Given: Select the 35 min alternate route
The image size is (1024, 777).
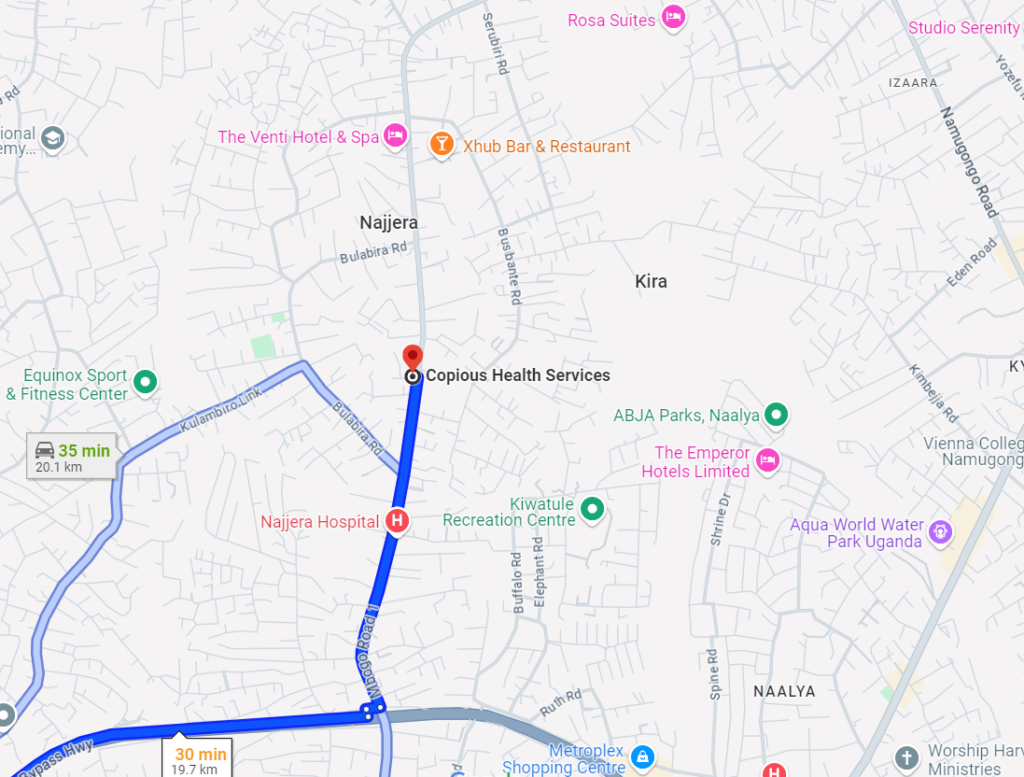Looking at the screenshot, I should tap(71, 458).
